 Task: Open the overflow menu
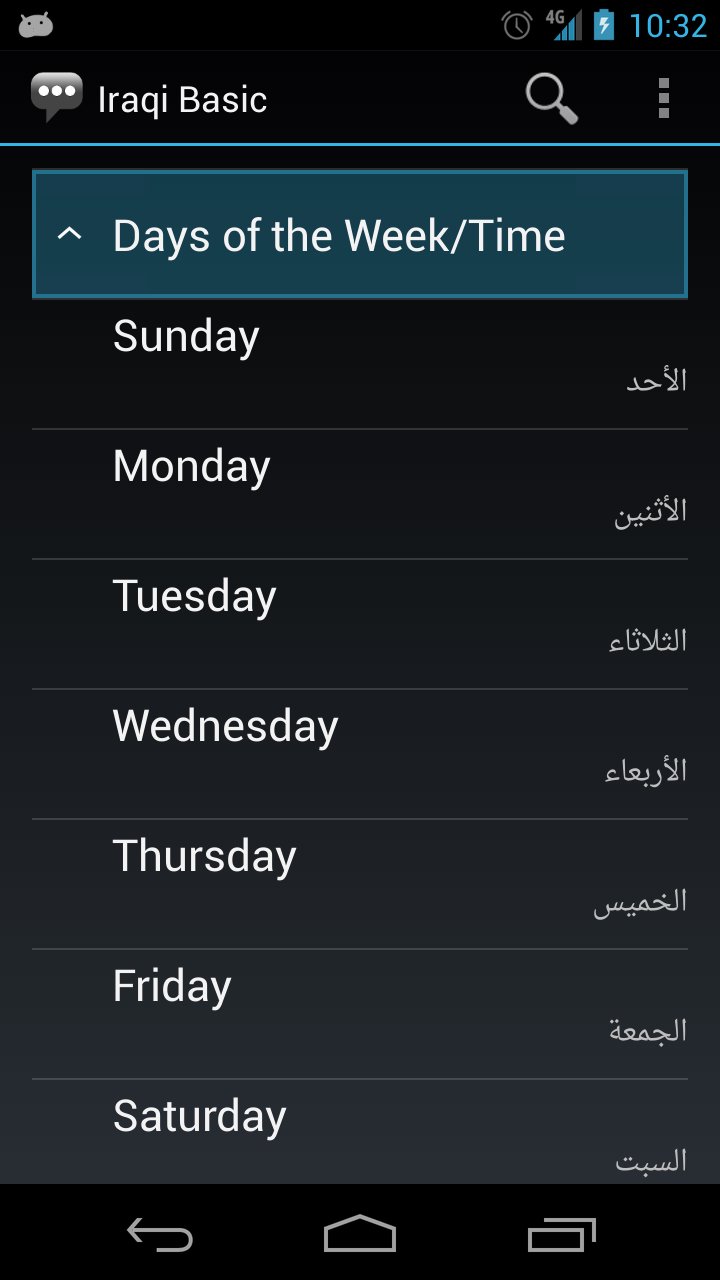(x=663, y=99)
